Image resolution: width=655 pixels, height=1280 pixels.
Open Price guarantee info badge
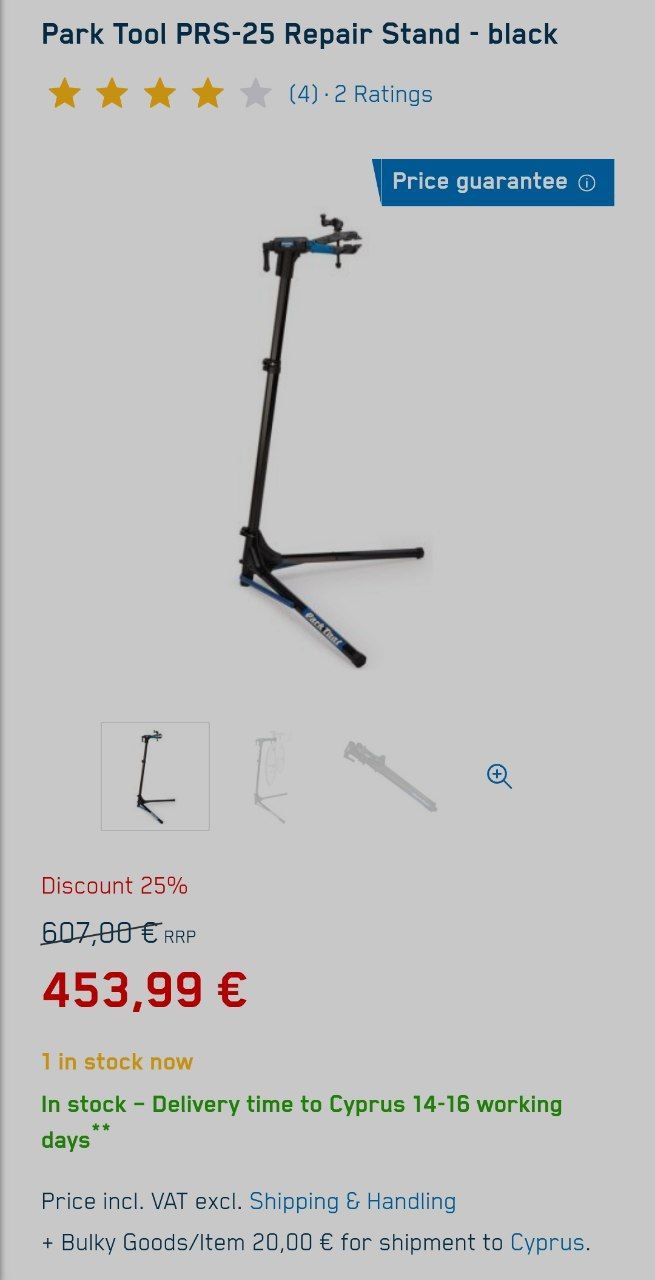[496, 182]
